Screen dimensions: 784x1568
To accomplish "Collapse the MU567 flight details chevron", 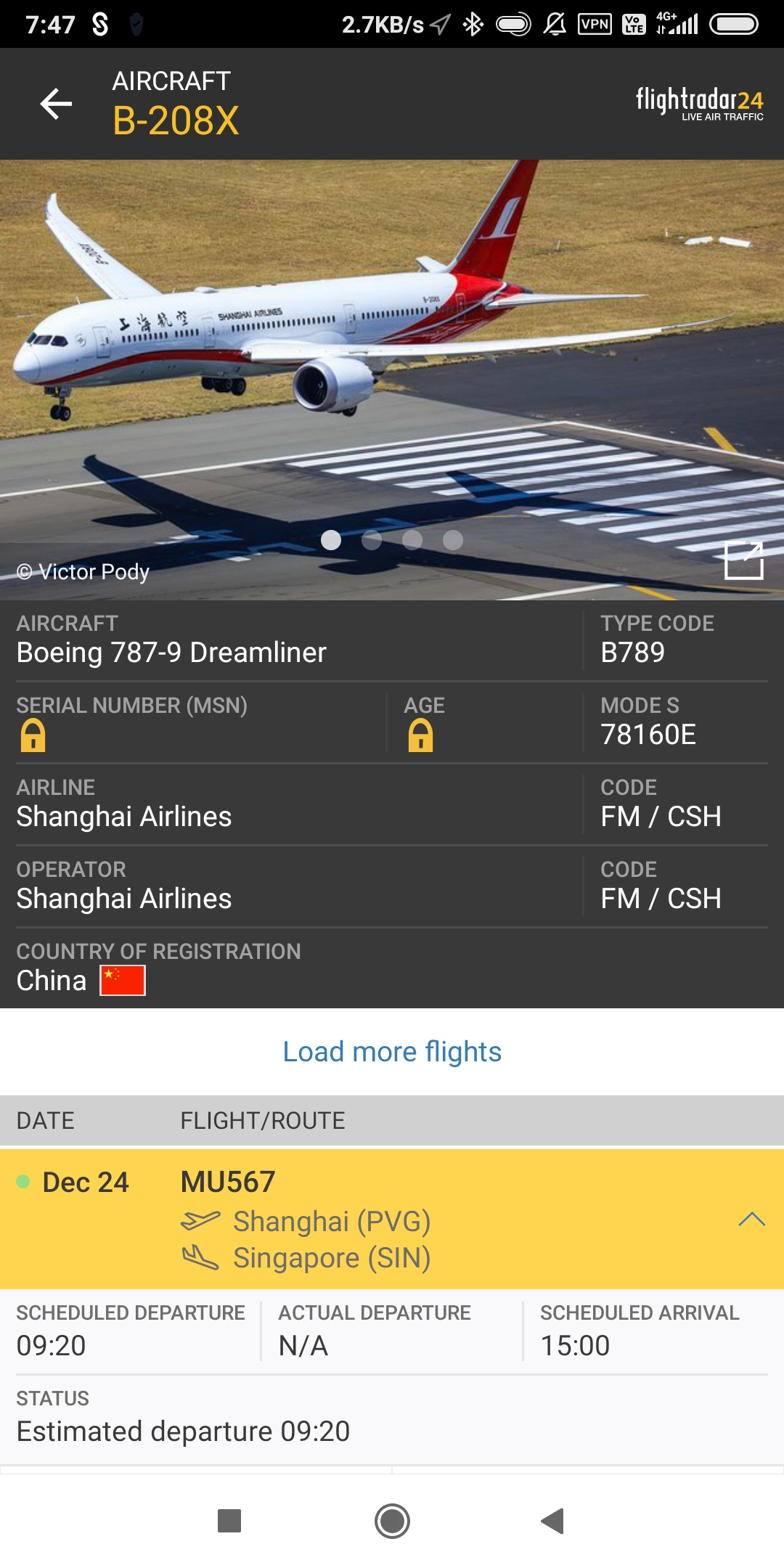I will coord(751,1220).
